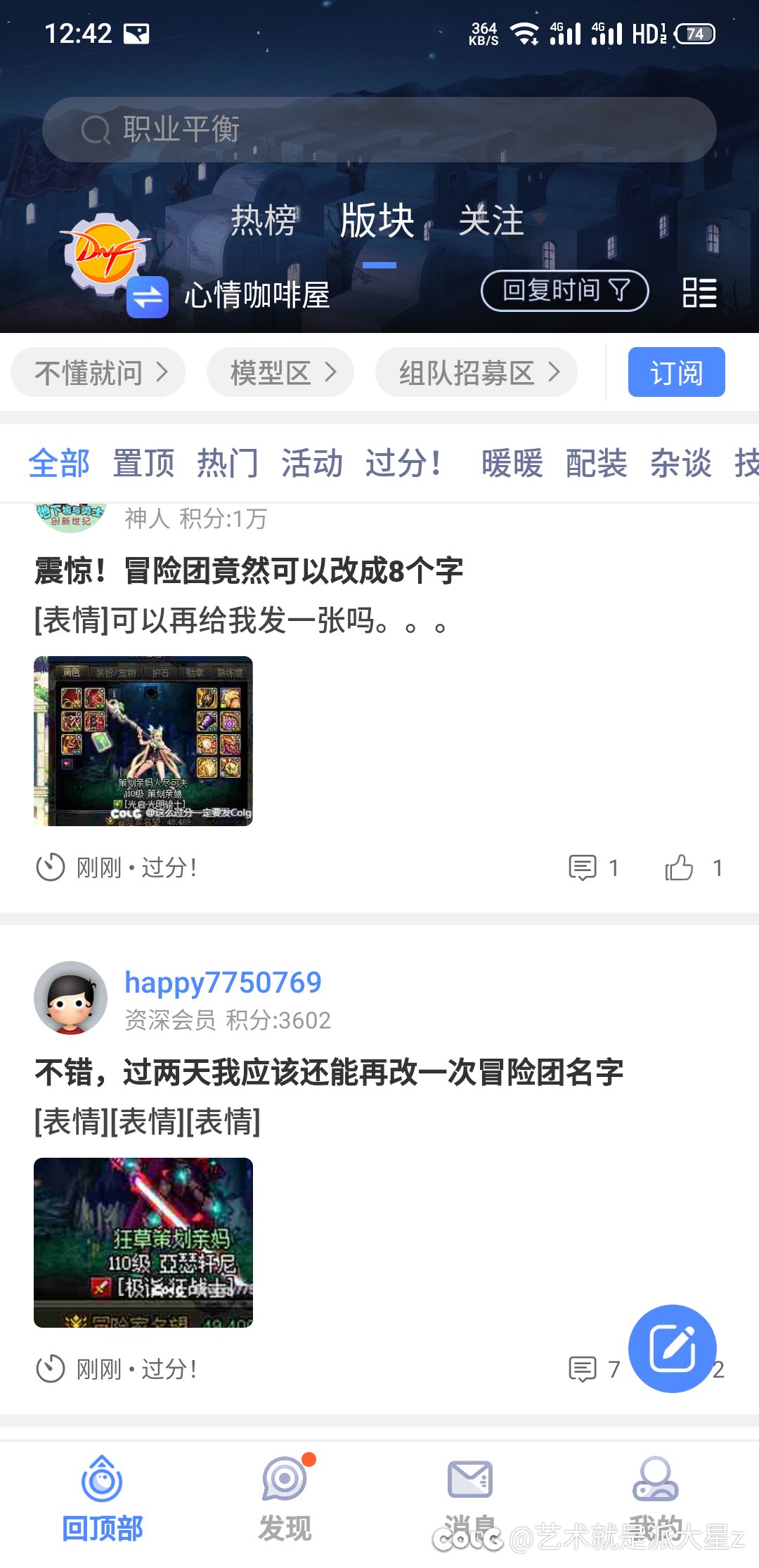
Task: Subscribe with the 订阅 button
Action: click(x=676, y=372)
